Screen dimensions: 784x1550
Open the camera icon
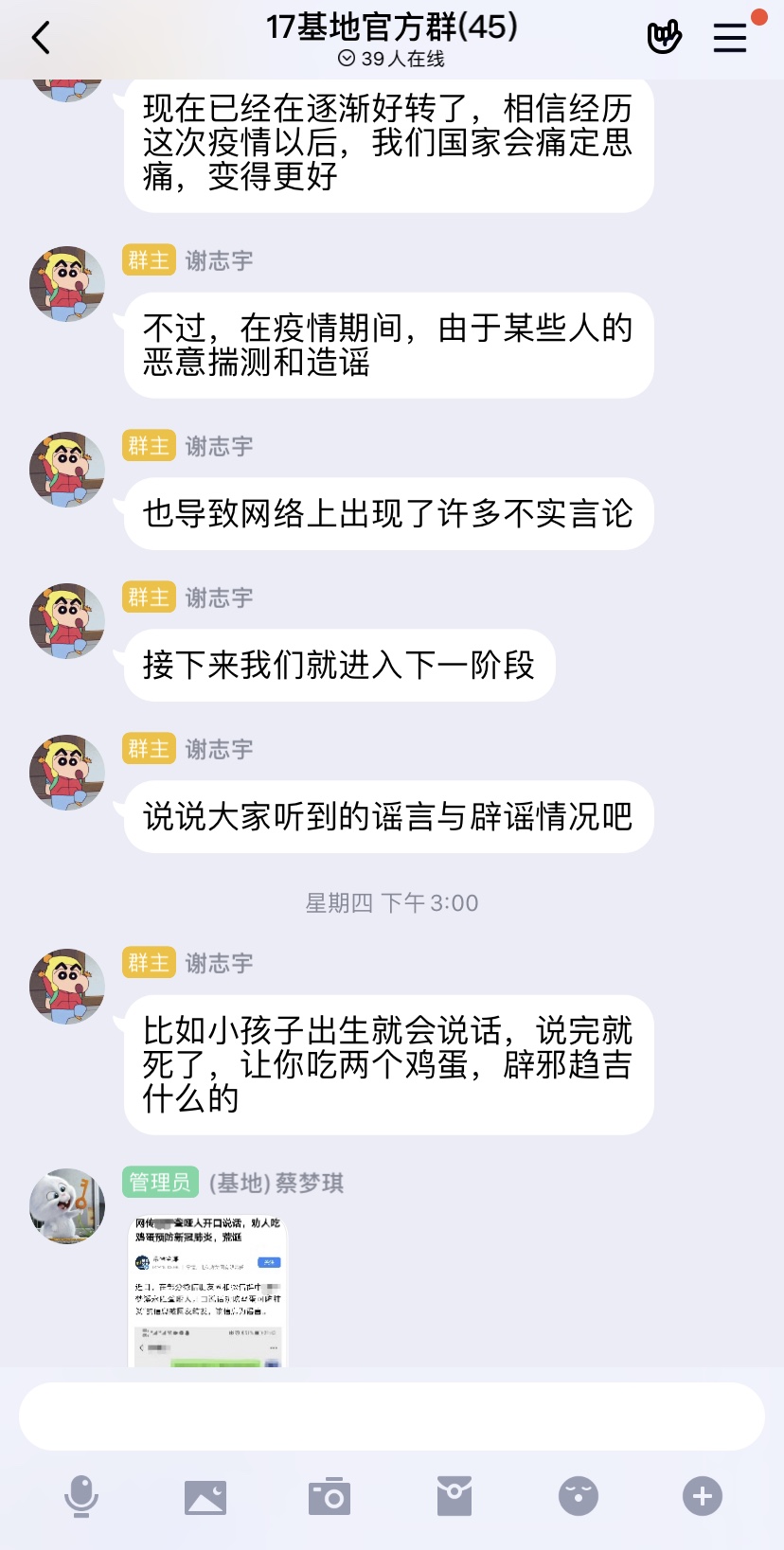[330, 1496]
